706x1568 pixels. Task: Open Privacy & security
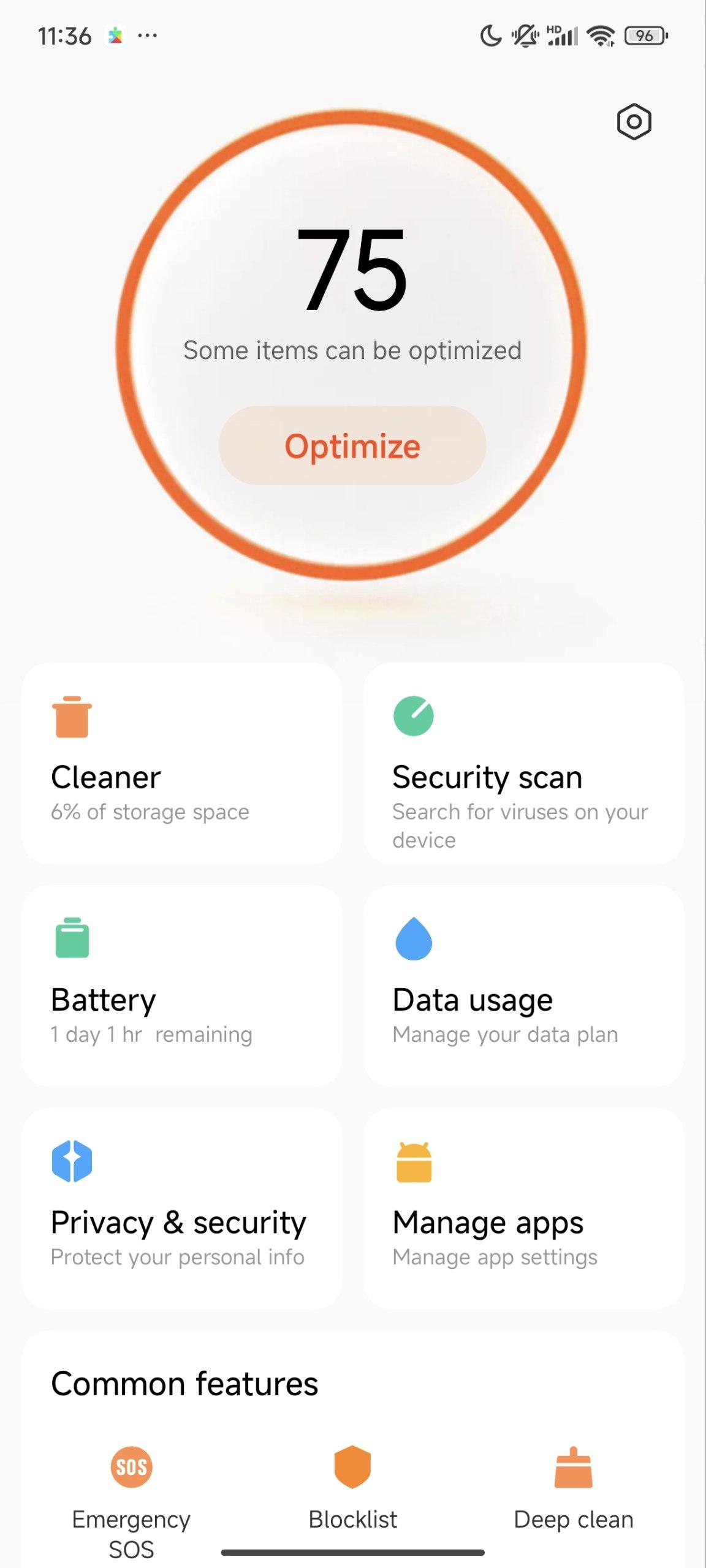181,1208
